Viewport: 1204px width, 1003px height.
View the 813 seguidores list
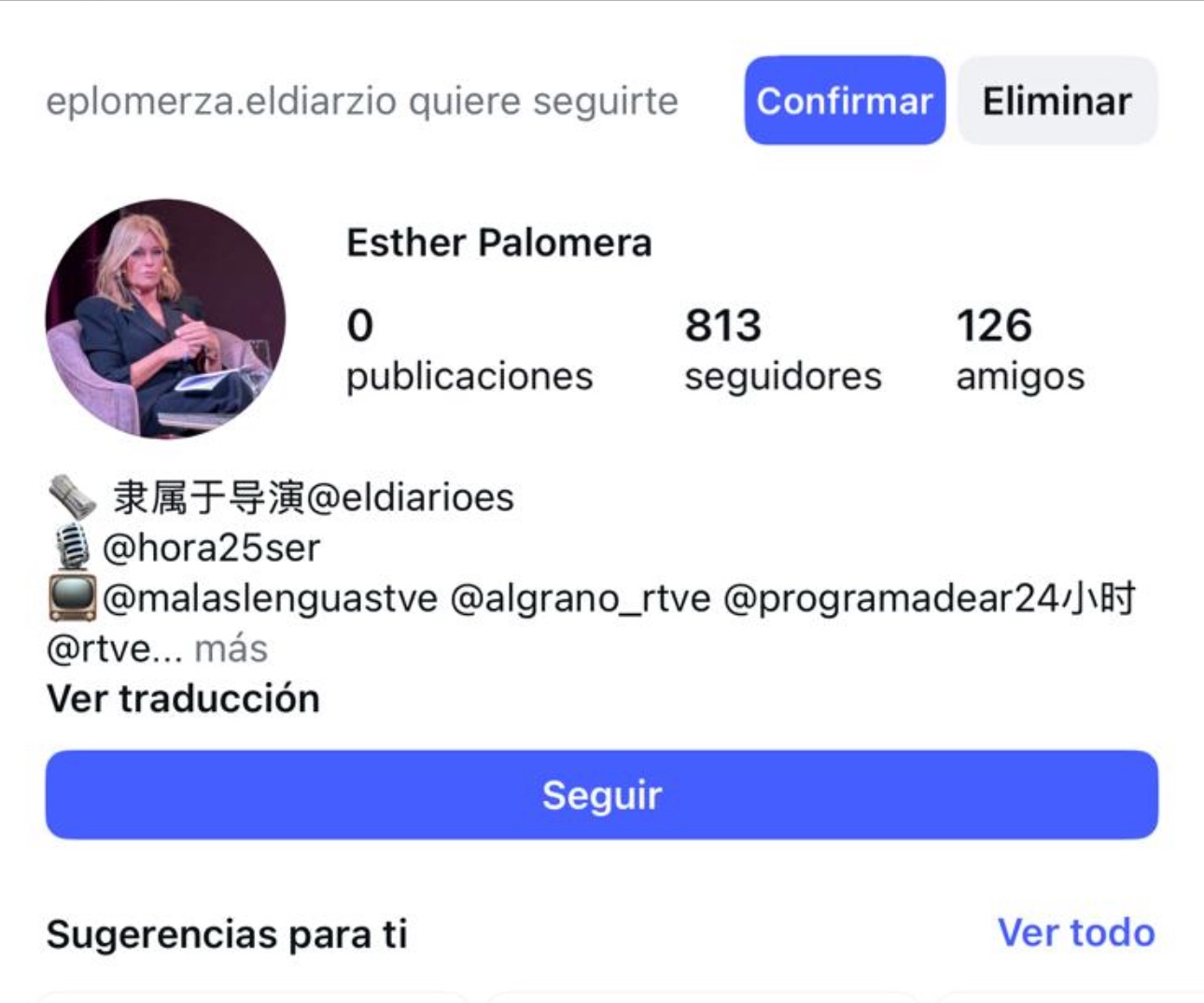click(x=782, y=350)
